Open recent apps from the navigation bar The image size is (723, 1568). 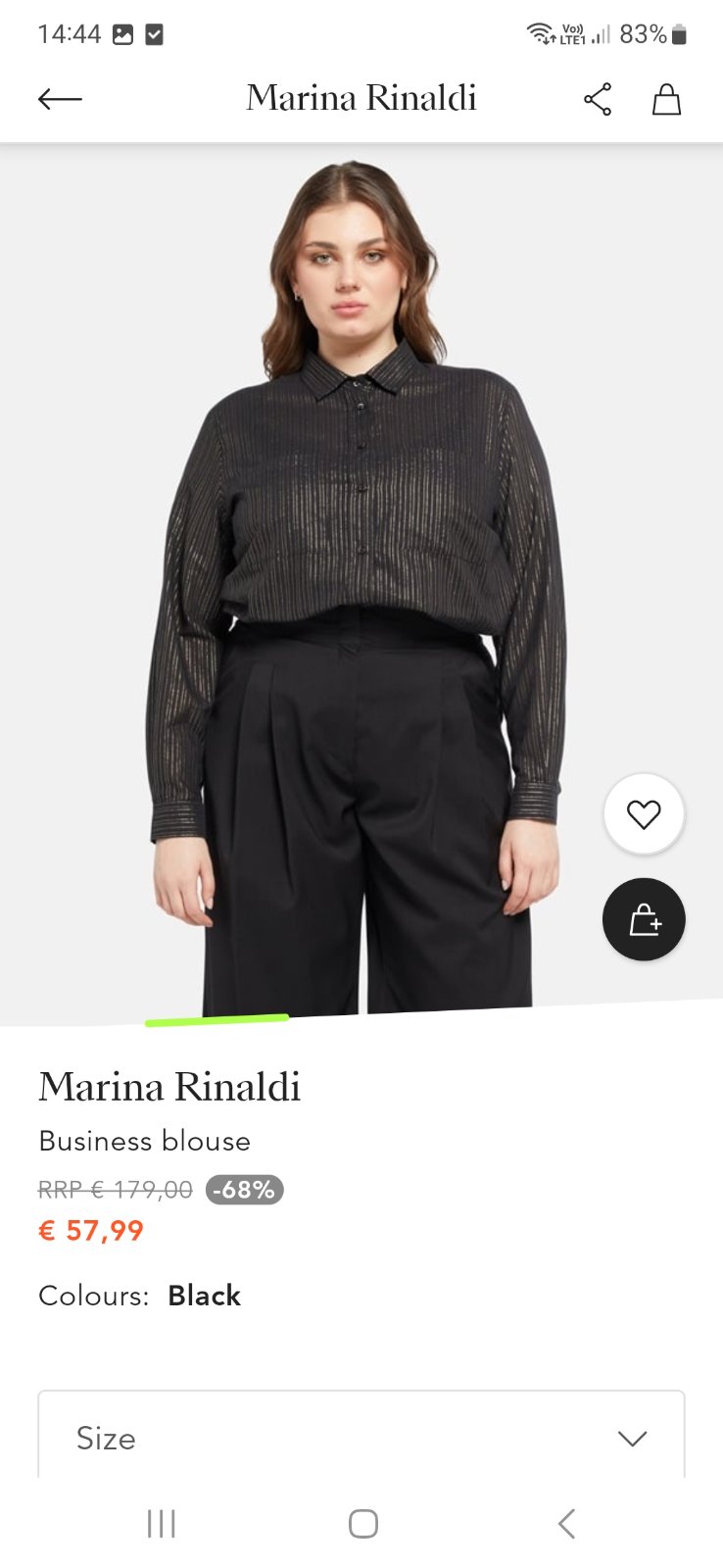click(x=161, y=1524)
